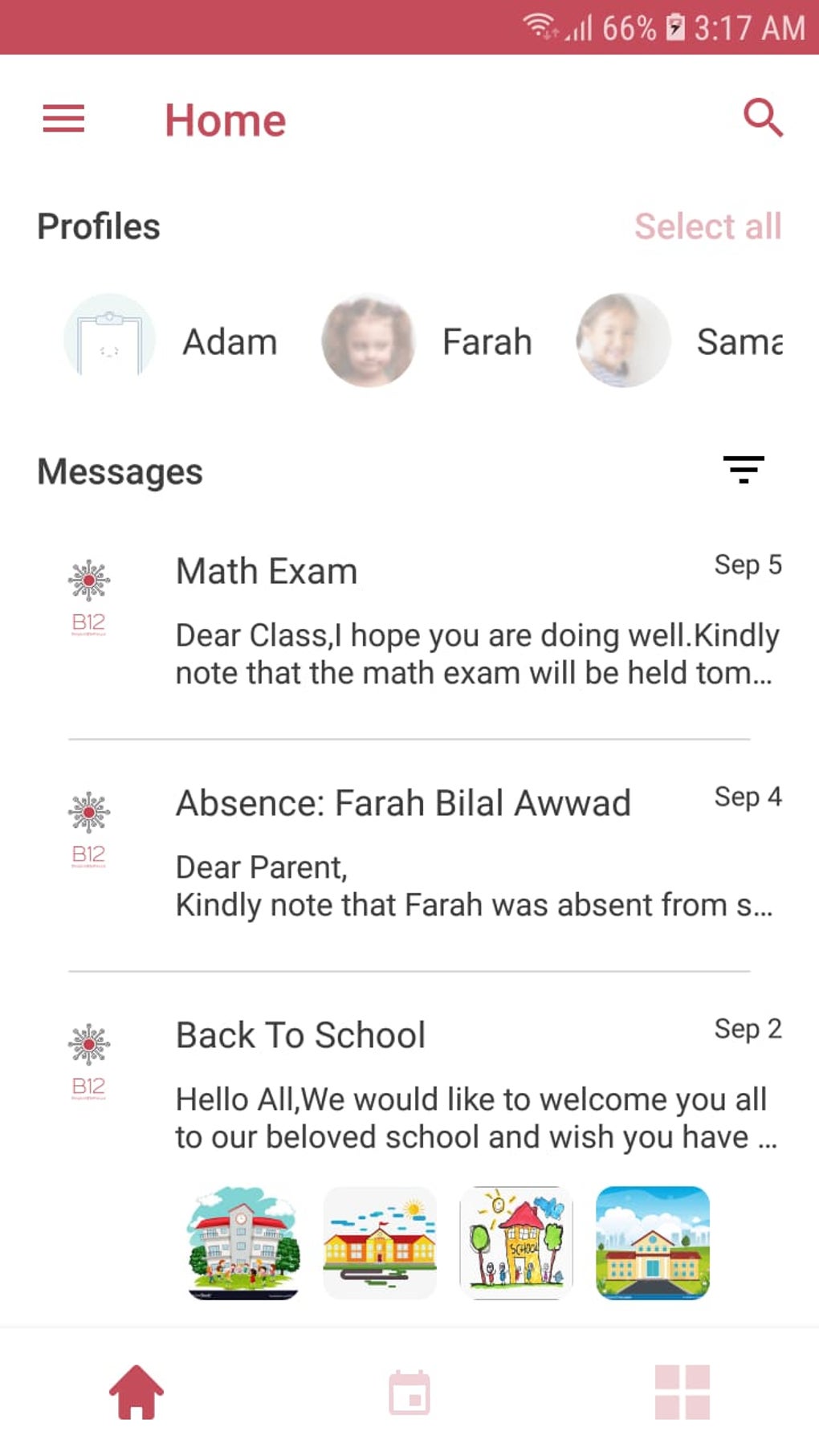Tap the search magnifier icon
The height and width of the screenshot is (1456, 819).
coord(762,119)
